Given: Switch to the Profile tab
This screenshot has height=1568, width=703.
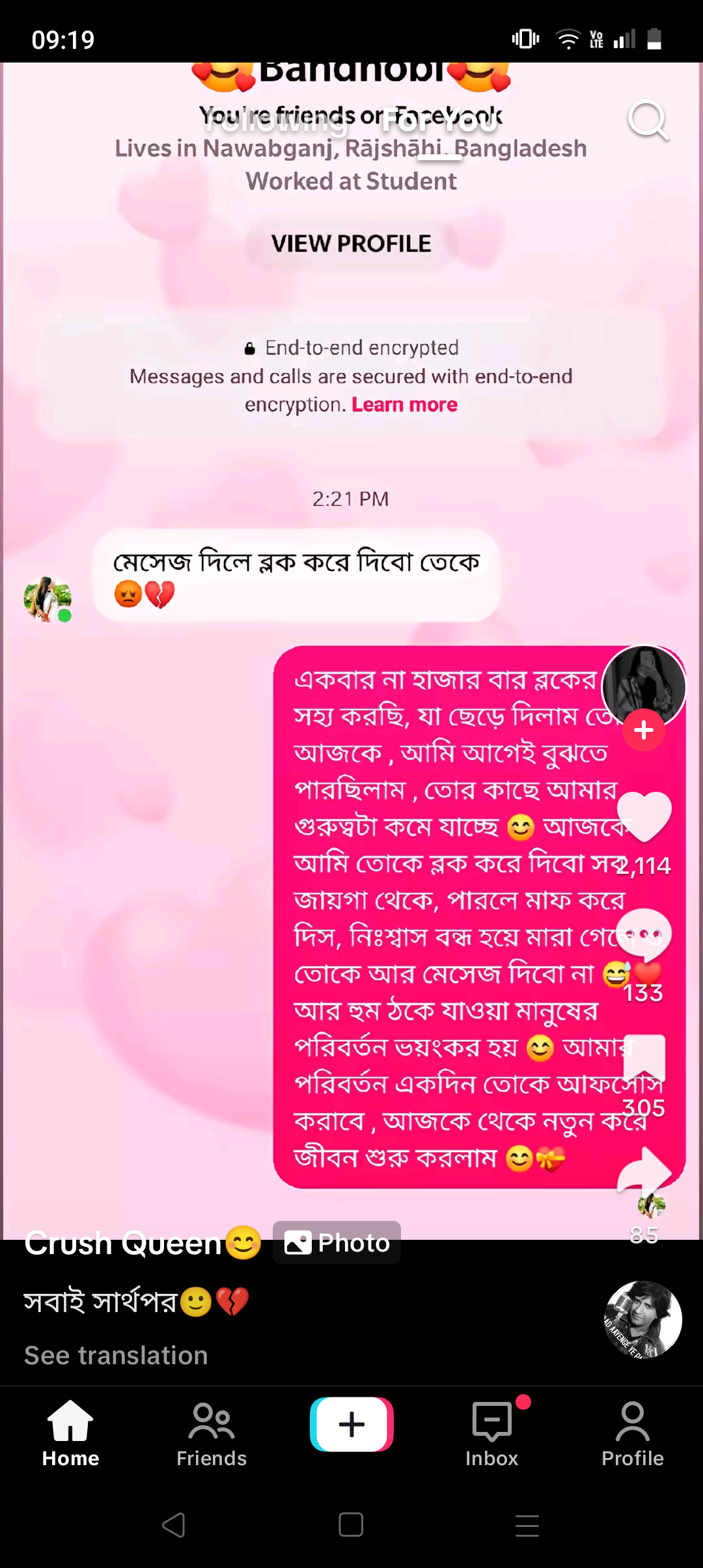Looking at the screenshot, I should point(633,1433).
